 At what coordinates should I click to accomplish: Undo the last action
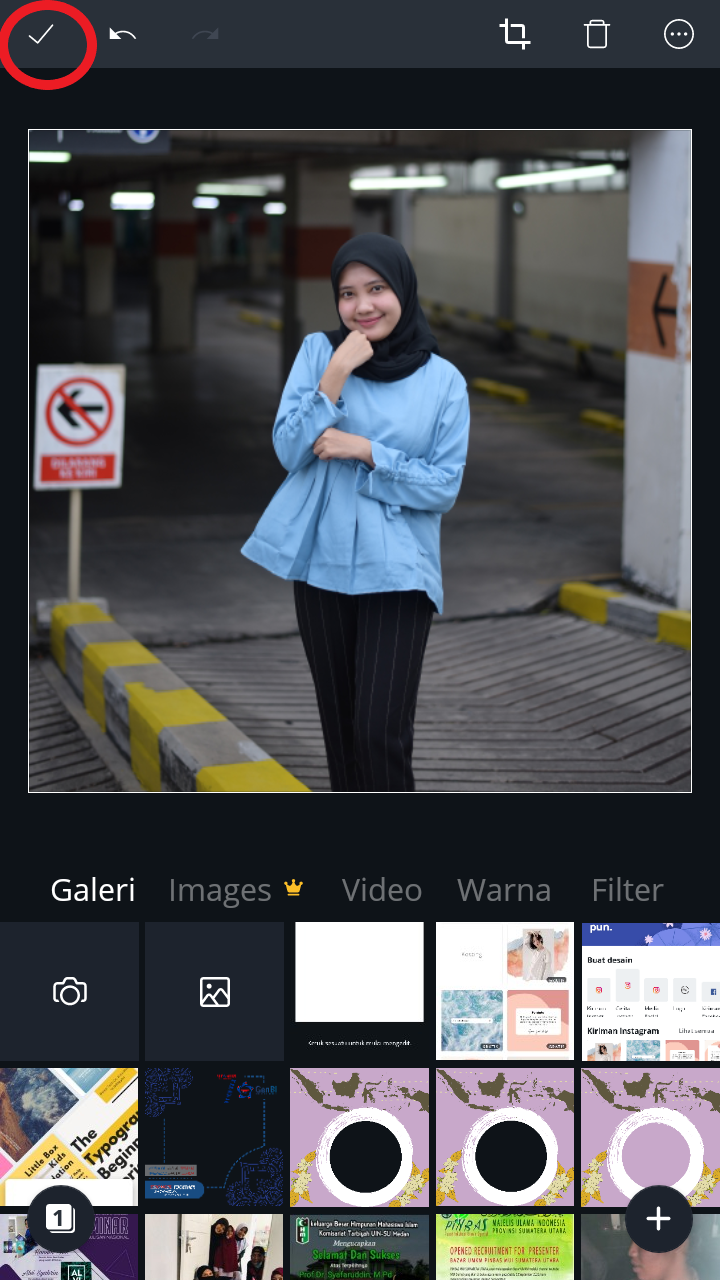click(122, 35)
